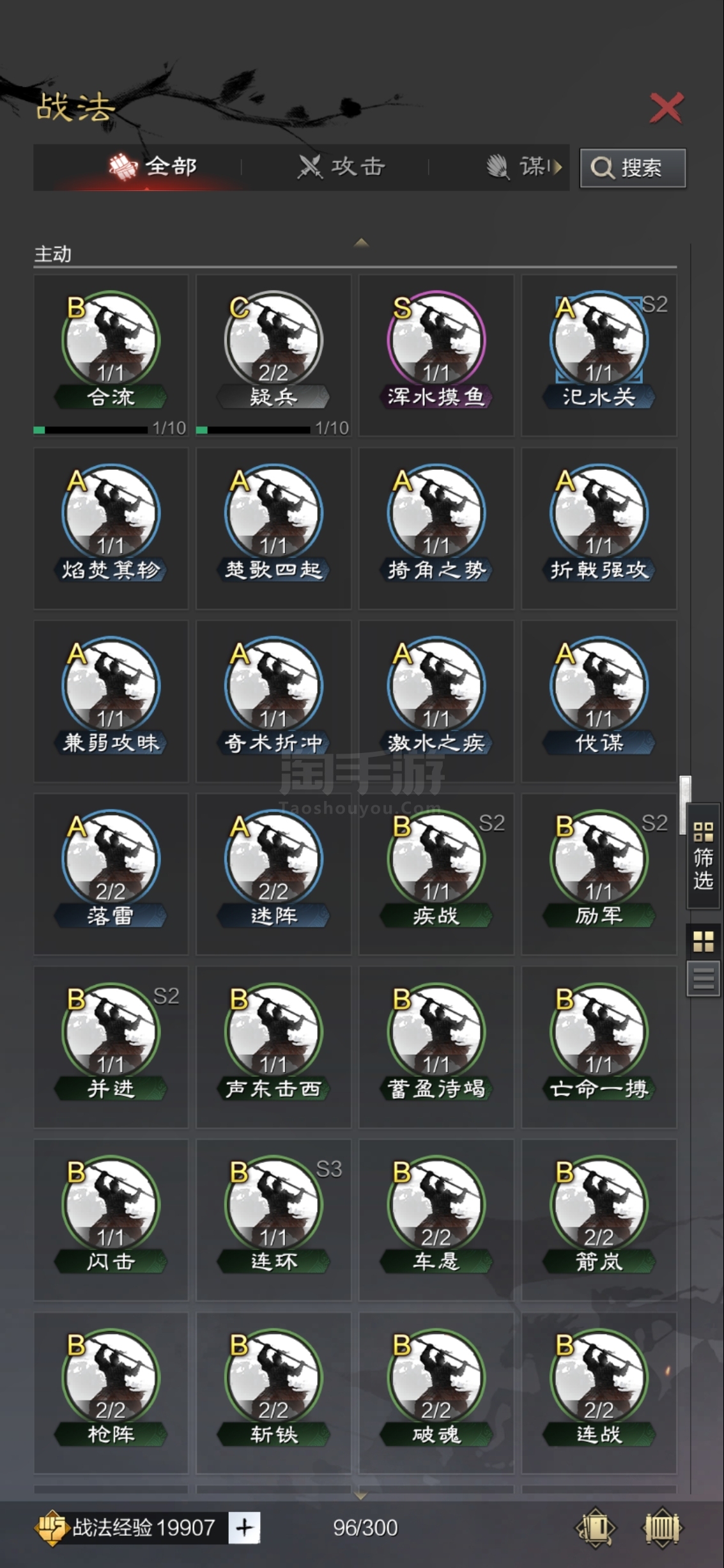This screenshot has width=724, height=1568.
Task: Open the 浑水摸鱼 S-rank tactic
Action: click(436, 355)
